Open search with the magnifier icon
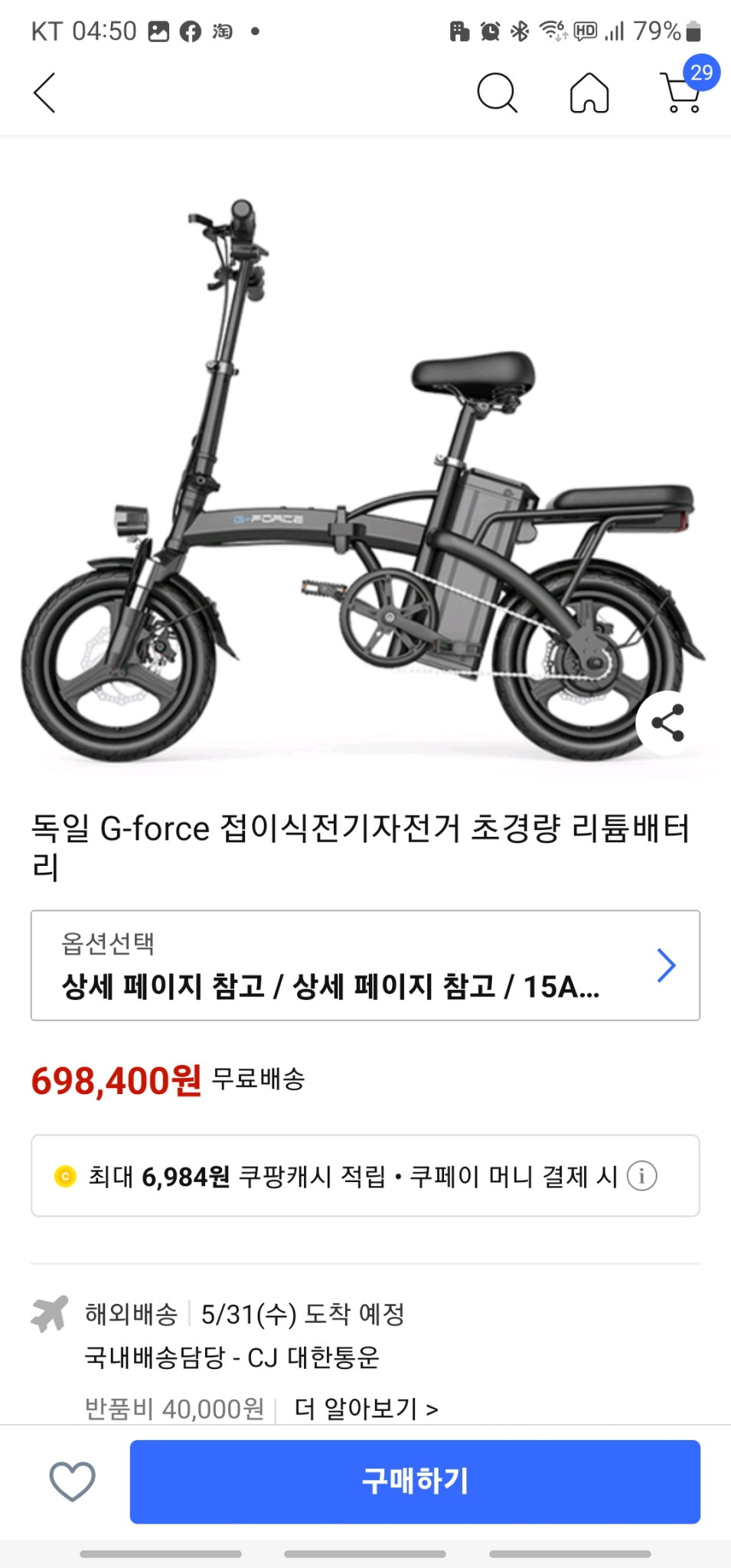Image resolution: width=731 pixels, height=1568 pixels. tap(497, 93)
